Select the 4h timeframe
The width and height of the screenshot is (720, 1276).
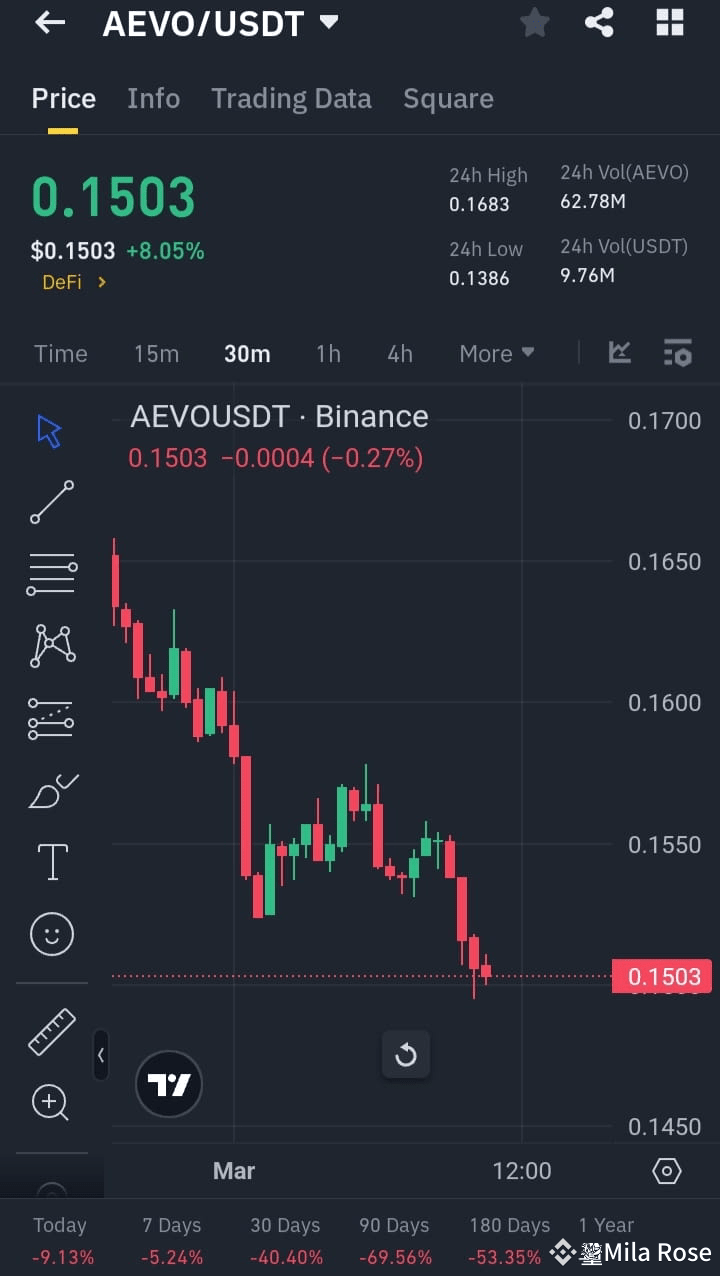[399, 352]
